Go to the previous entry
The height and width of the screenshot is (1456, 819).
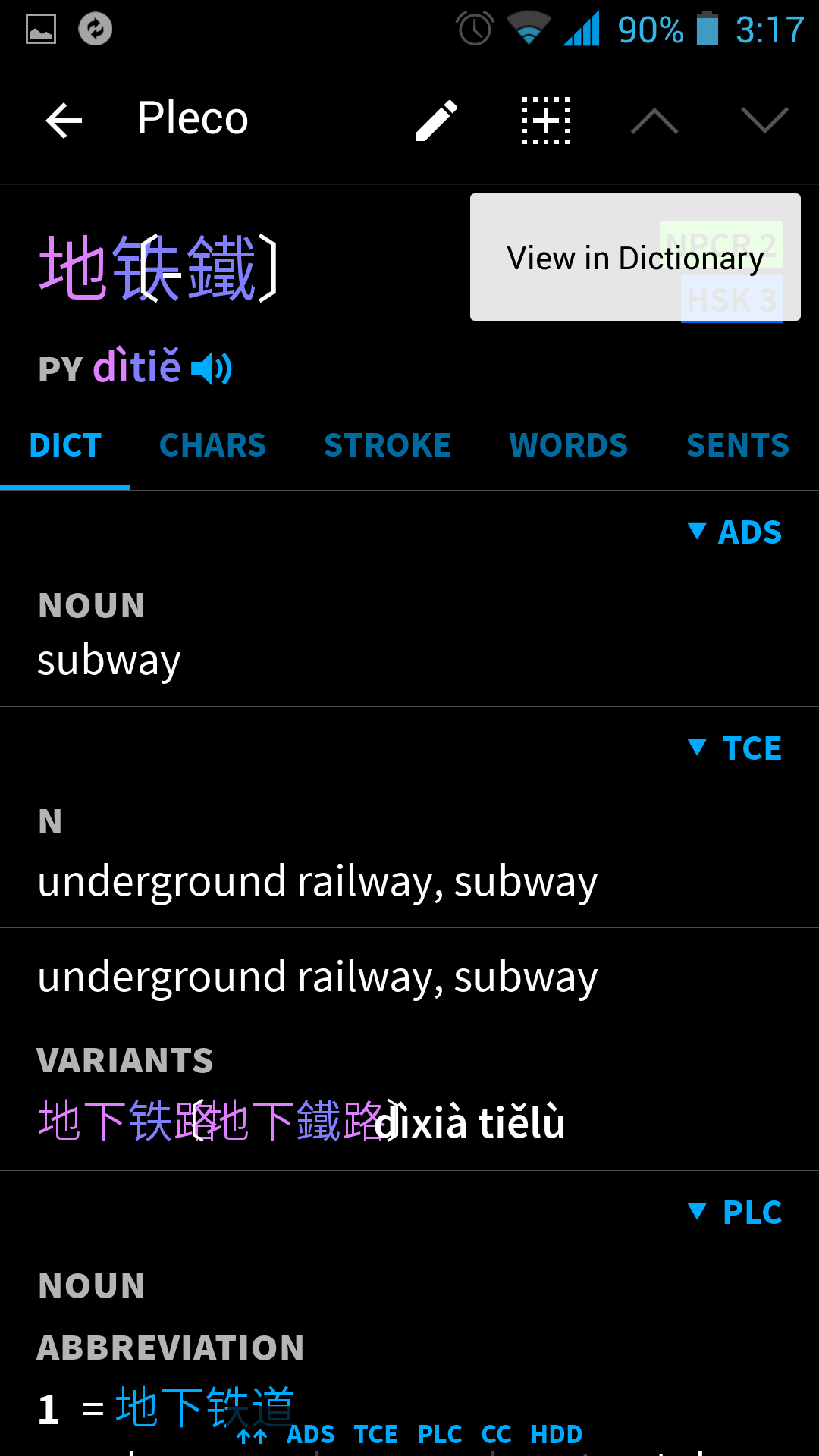[x=654, y=120]
